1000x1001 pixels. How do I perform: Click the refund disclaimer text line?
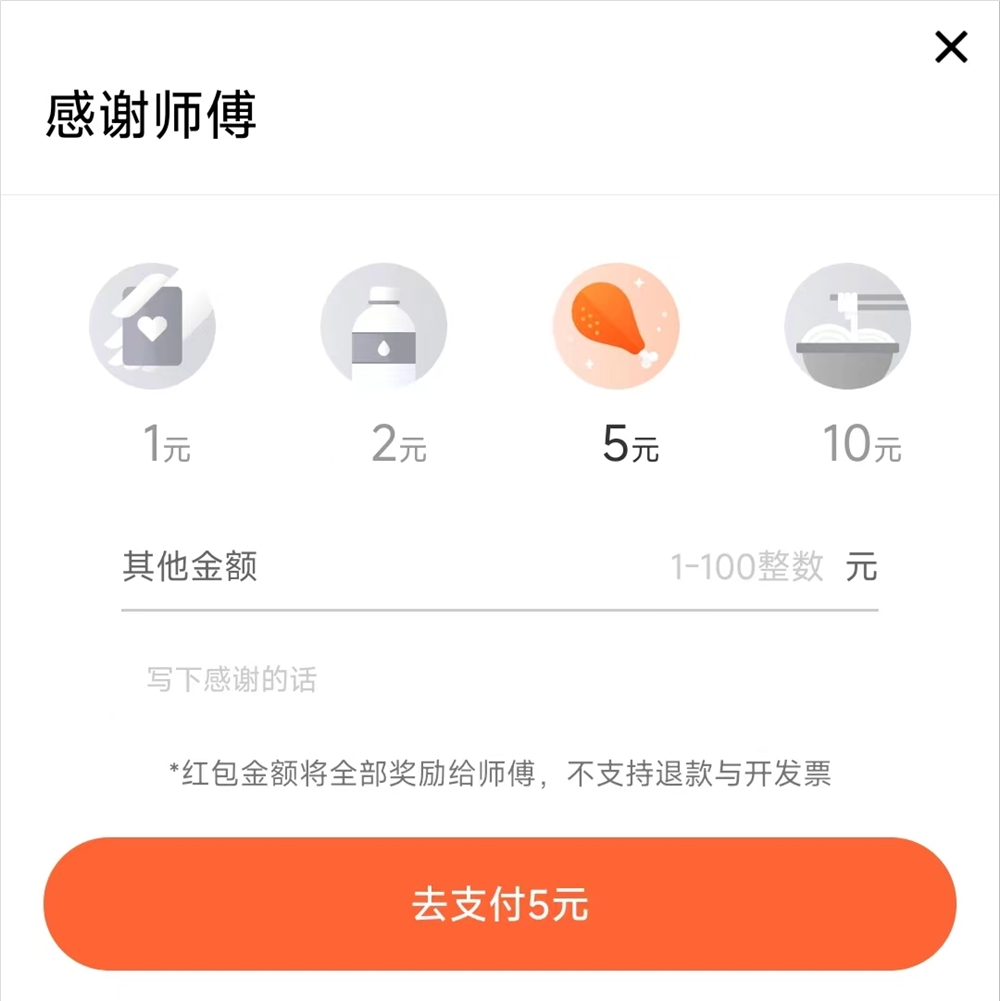[x=500, y=770]
